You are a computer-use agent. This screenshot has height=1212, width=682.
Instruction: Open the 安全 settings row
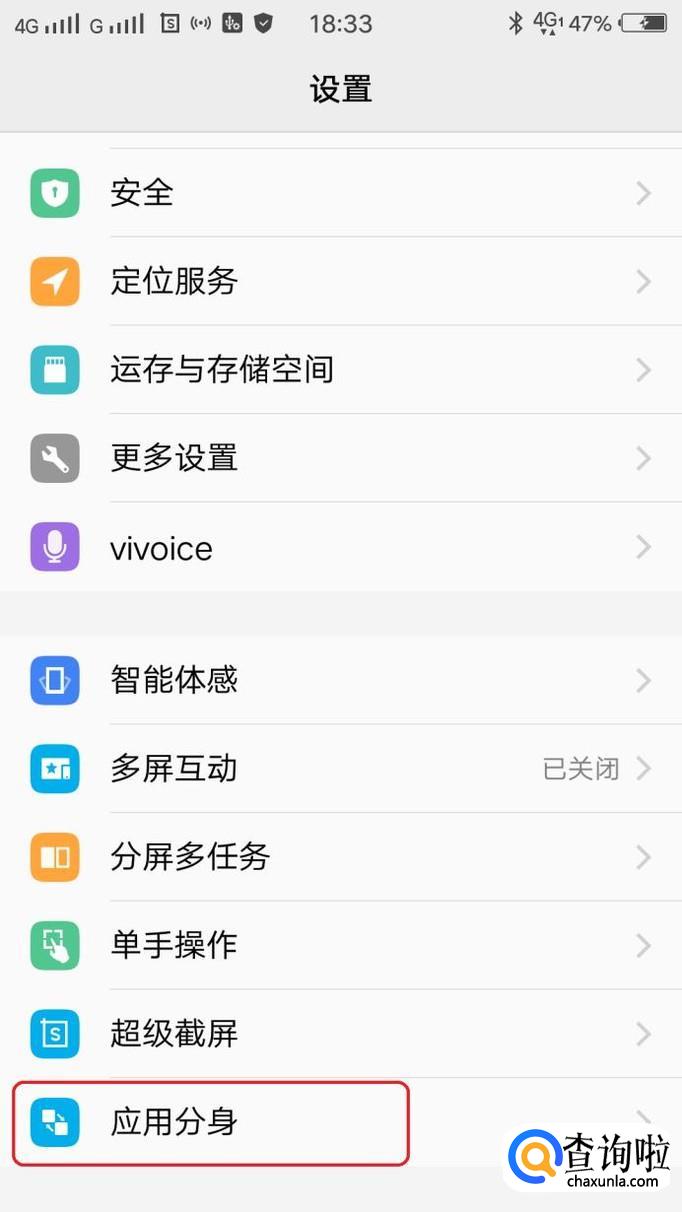click(340, 193)
